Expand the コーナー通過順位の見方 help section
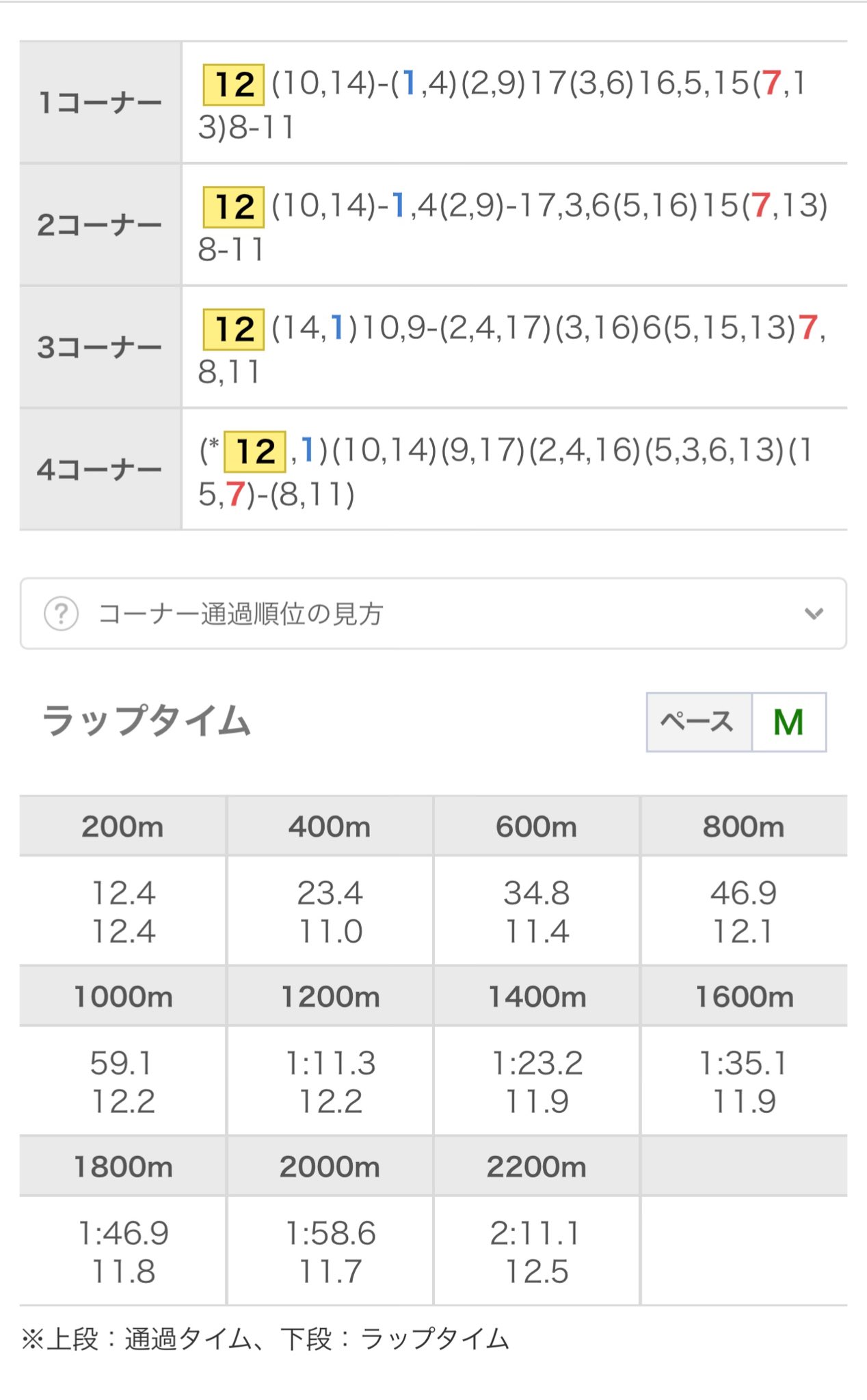867x1400 pixels. pyautogui.click(x=433, y=613)
